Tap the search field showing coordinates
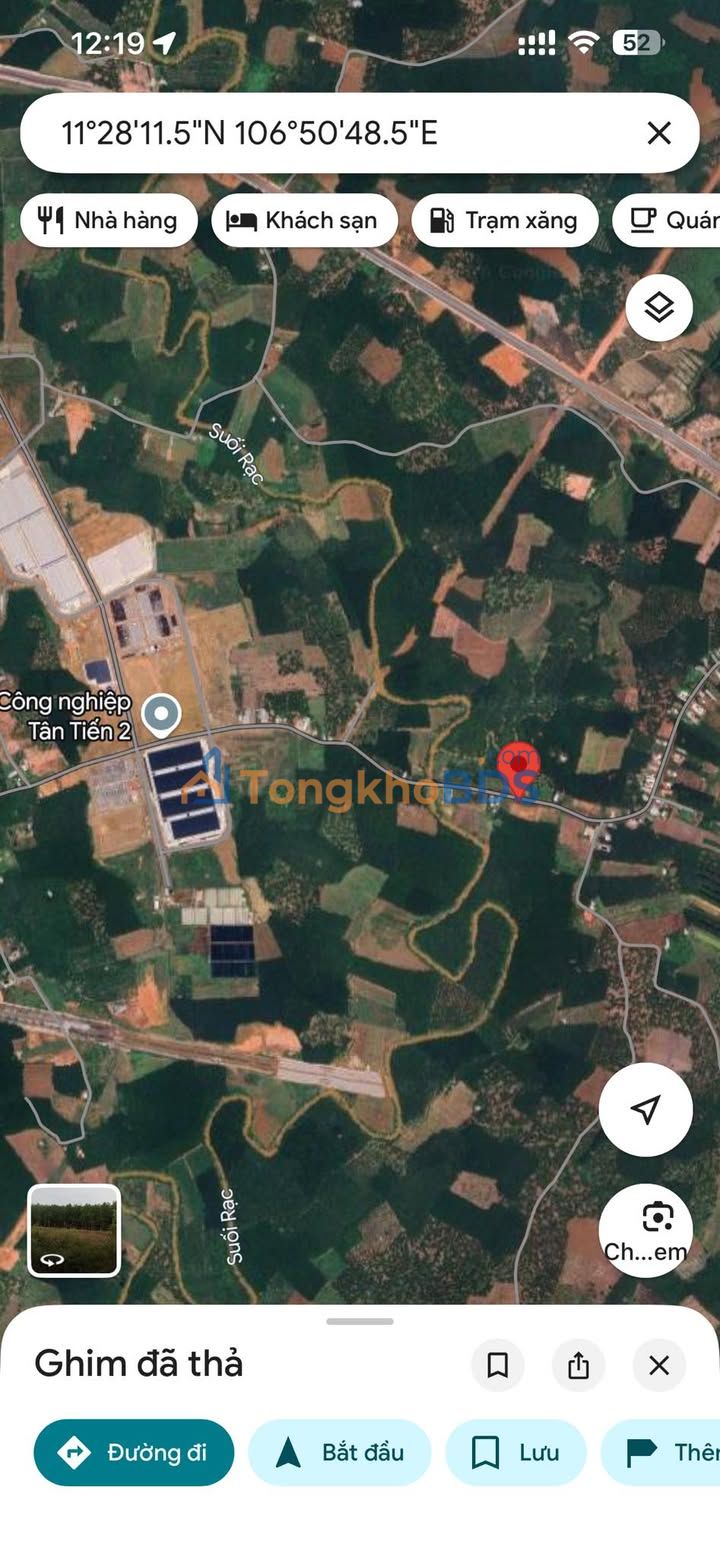This screenshot has width=720, height=1557. coord(330,133)
